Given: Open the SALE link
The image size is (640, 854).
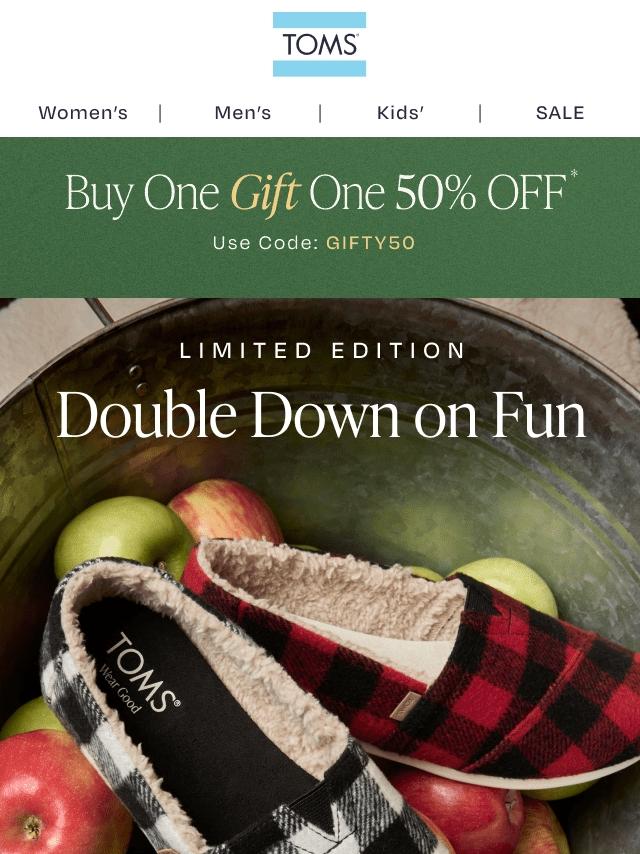Looking at the screenshot, I should click(x=560, y=113).
